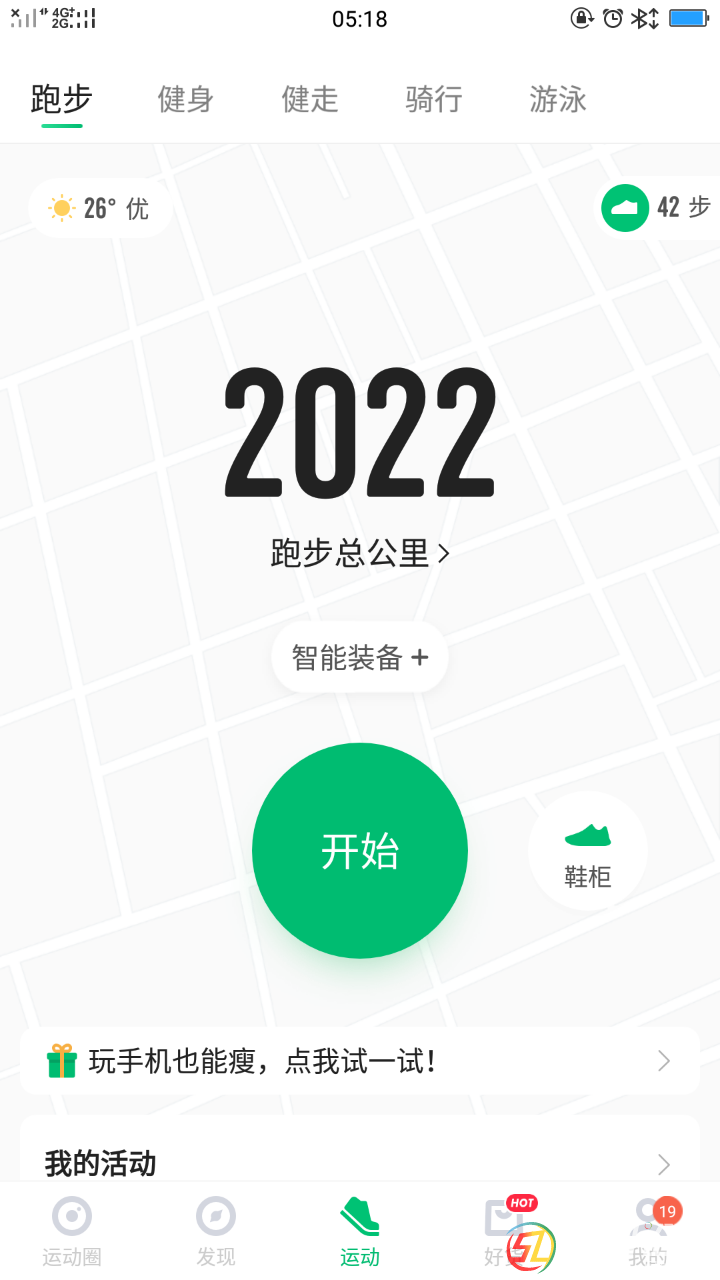Switch to the 发现 tab
The image size is (720, 1280).
[216, 1231]
